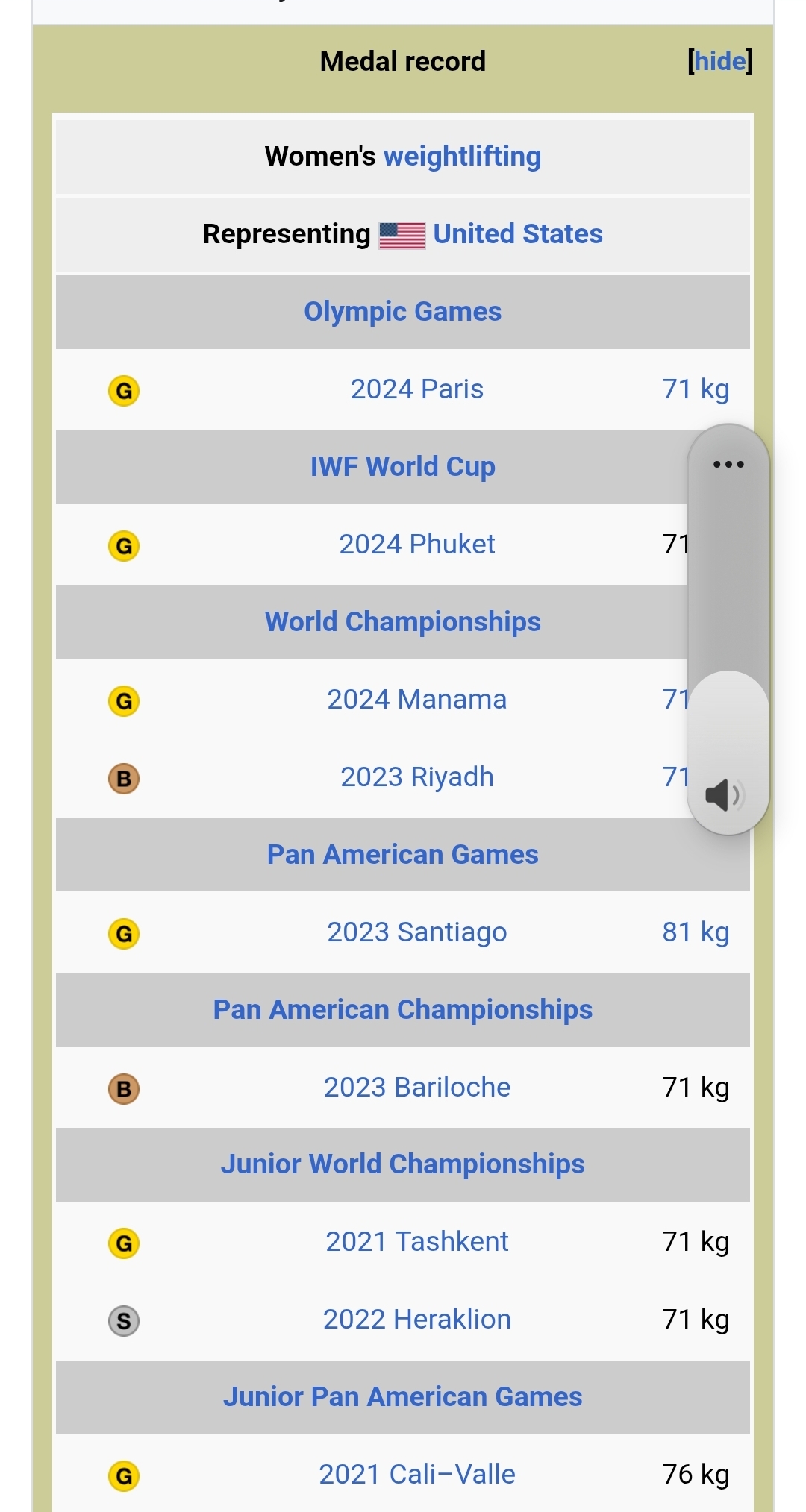Open the 81 kg link
This screenshot has width=806, height=1512.
tap(696, 932)
